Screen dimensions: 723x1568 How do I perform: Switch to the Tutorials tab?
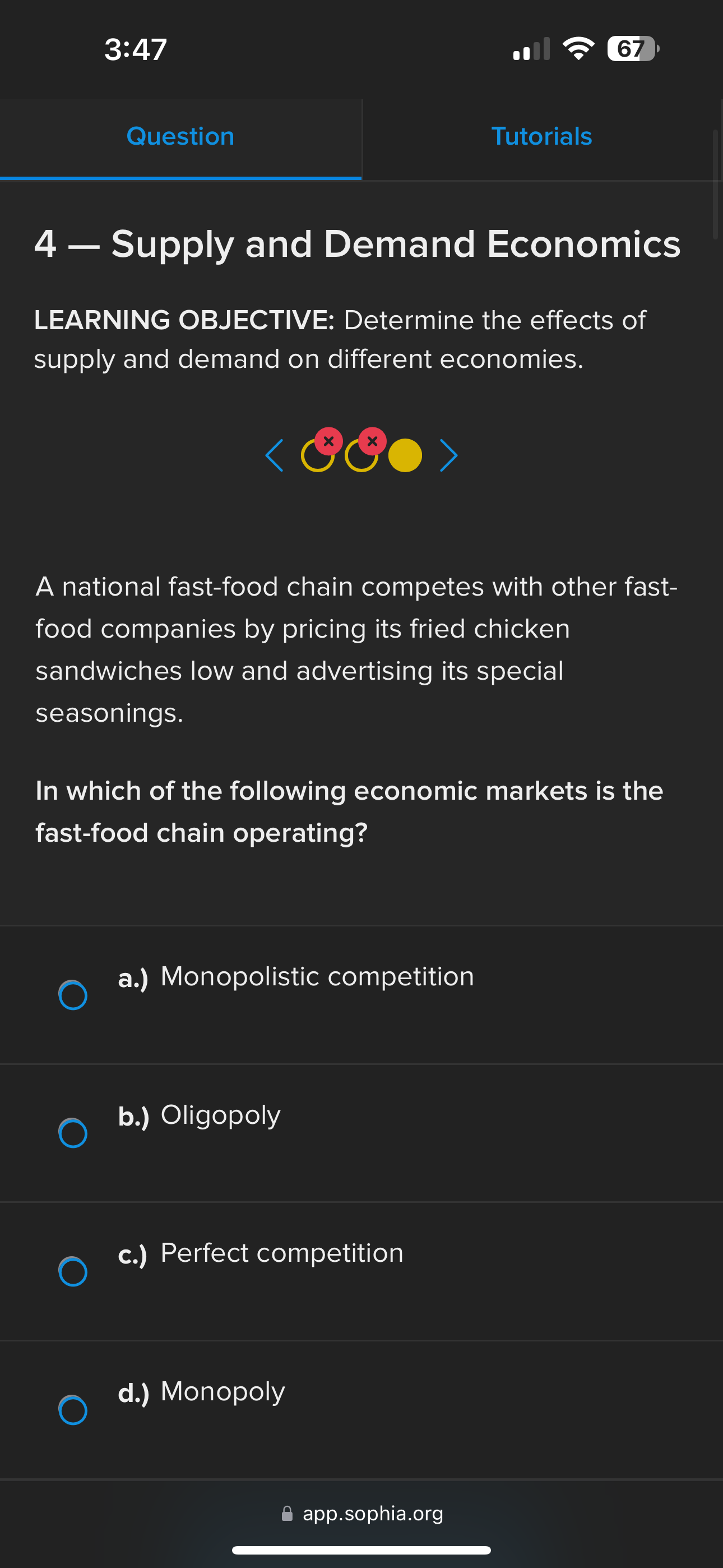(540, 136)
